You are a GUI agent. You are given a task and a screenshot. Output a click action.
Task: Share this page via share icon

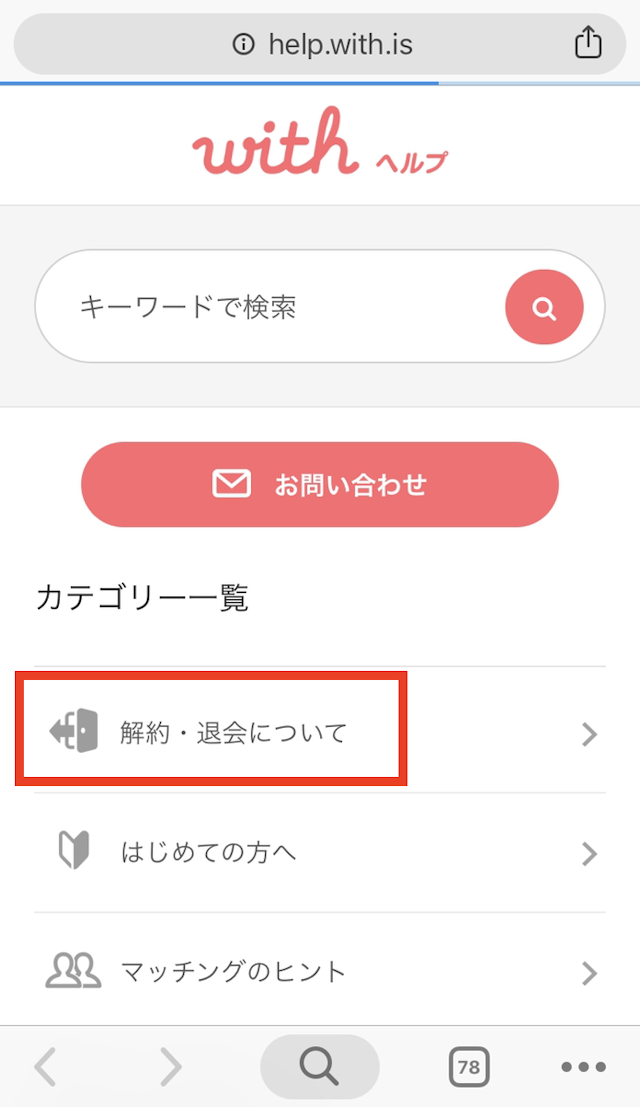588,44
